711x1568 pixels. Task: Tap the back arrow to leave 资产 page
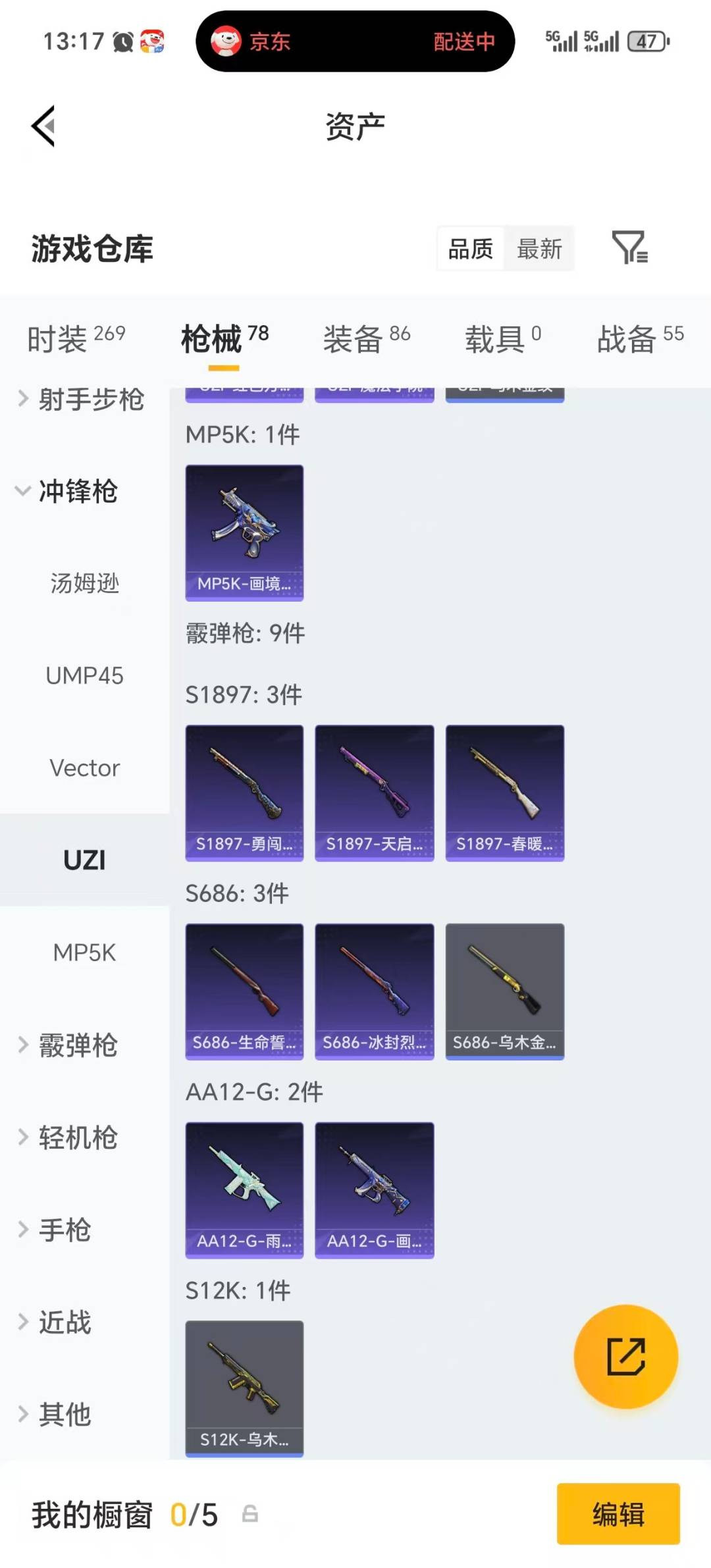[x=43, y=125]
